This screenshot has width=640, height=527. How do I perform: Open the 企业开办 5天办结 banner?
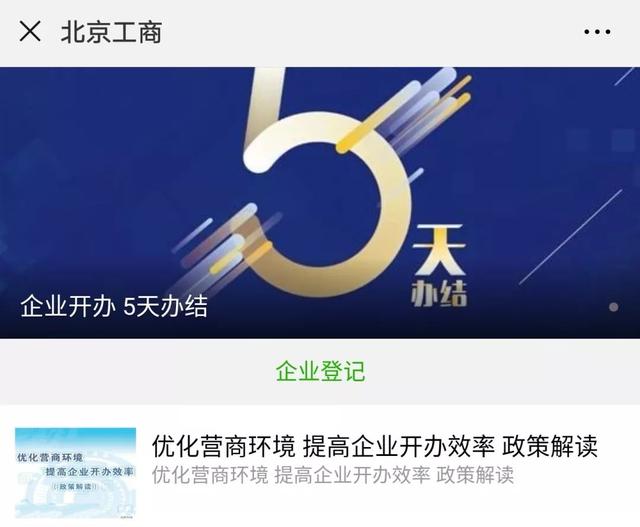coord(320,200)
